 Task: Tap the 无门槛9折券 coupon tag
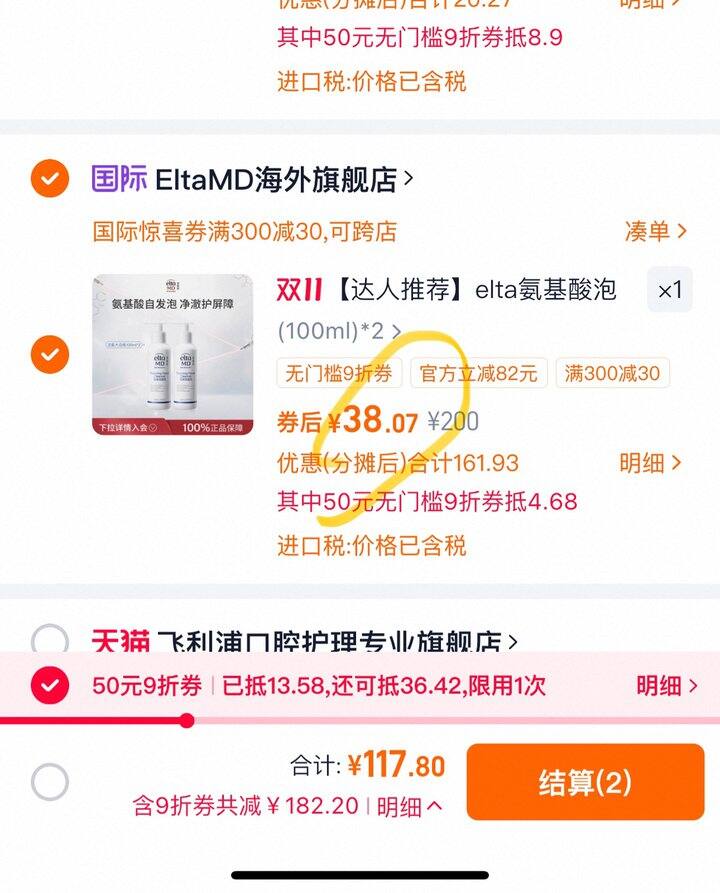click(x=340, y=374)
